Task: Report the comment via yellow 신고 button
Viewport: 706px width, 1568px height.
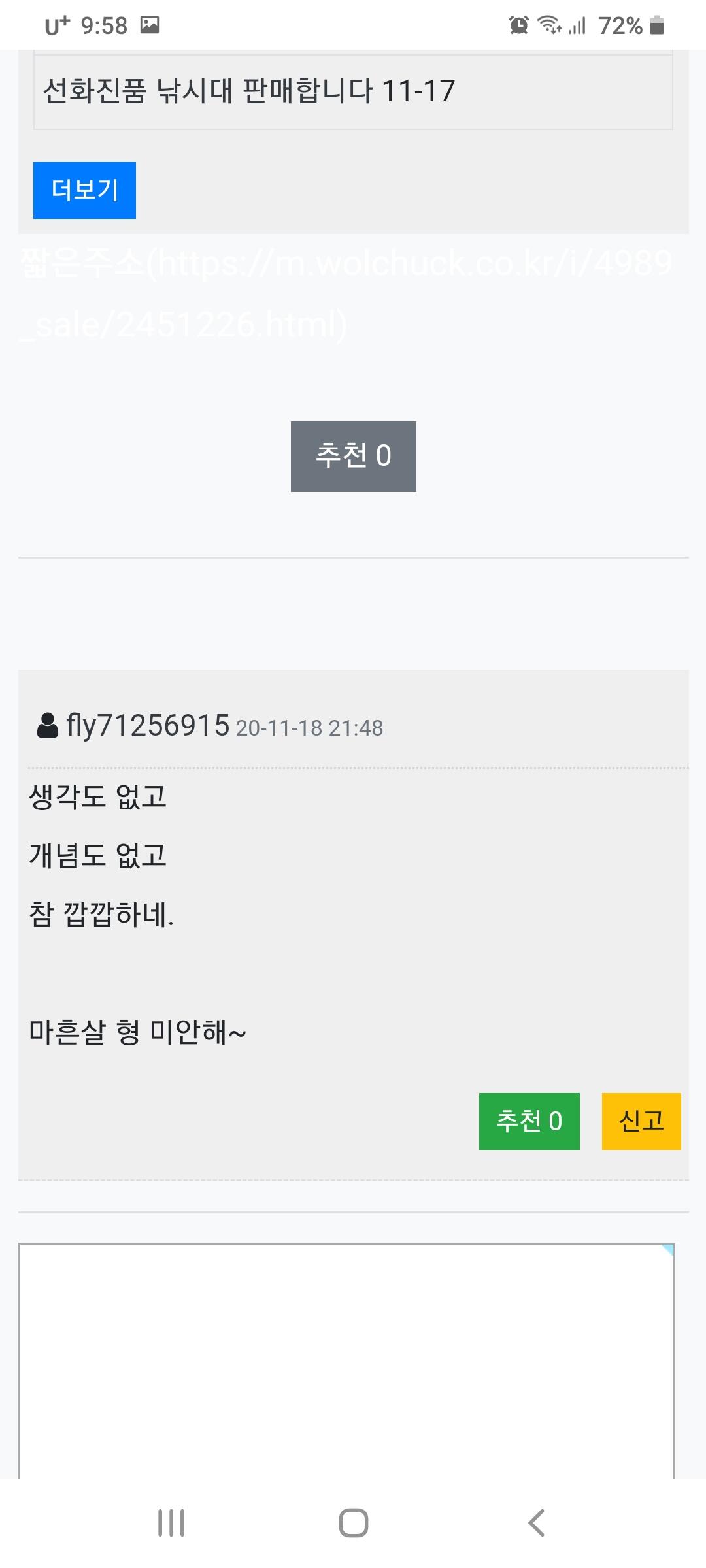Action: 641,1121
